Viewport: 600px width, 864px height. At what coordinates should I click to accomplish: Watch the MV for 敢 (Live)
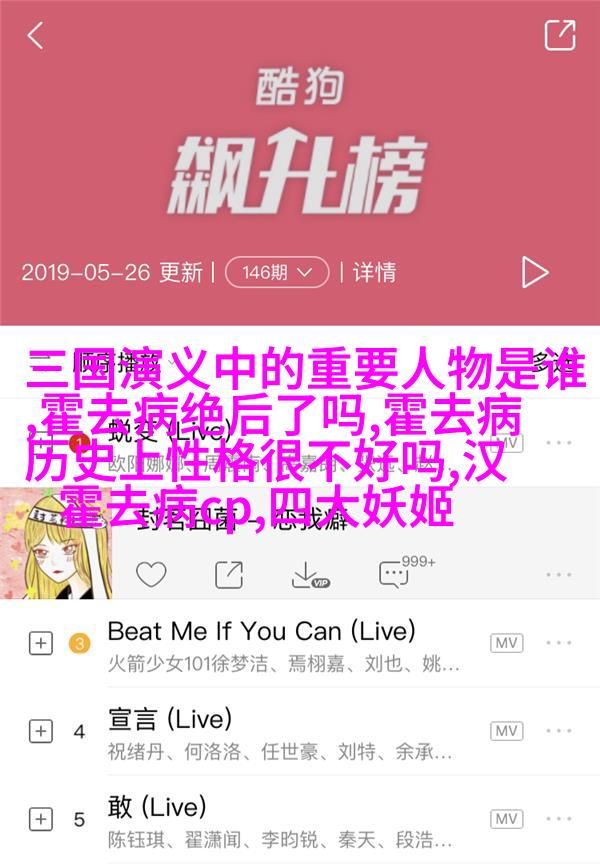(x=506, y=819)
